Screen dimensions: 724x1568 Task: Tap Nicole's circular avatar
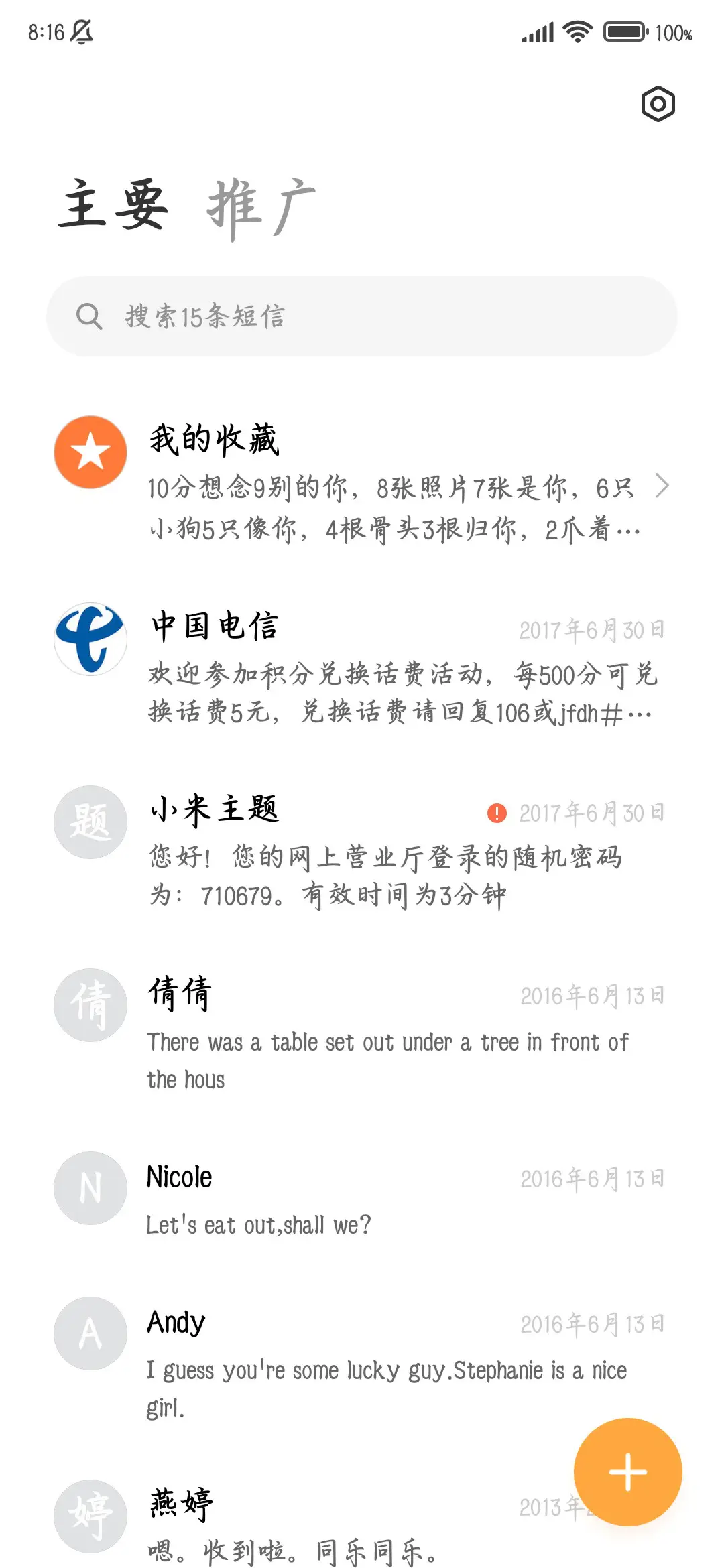tap(90, 1188)
